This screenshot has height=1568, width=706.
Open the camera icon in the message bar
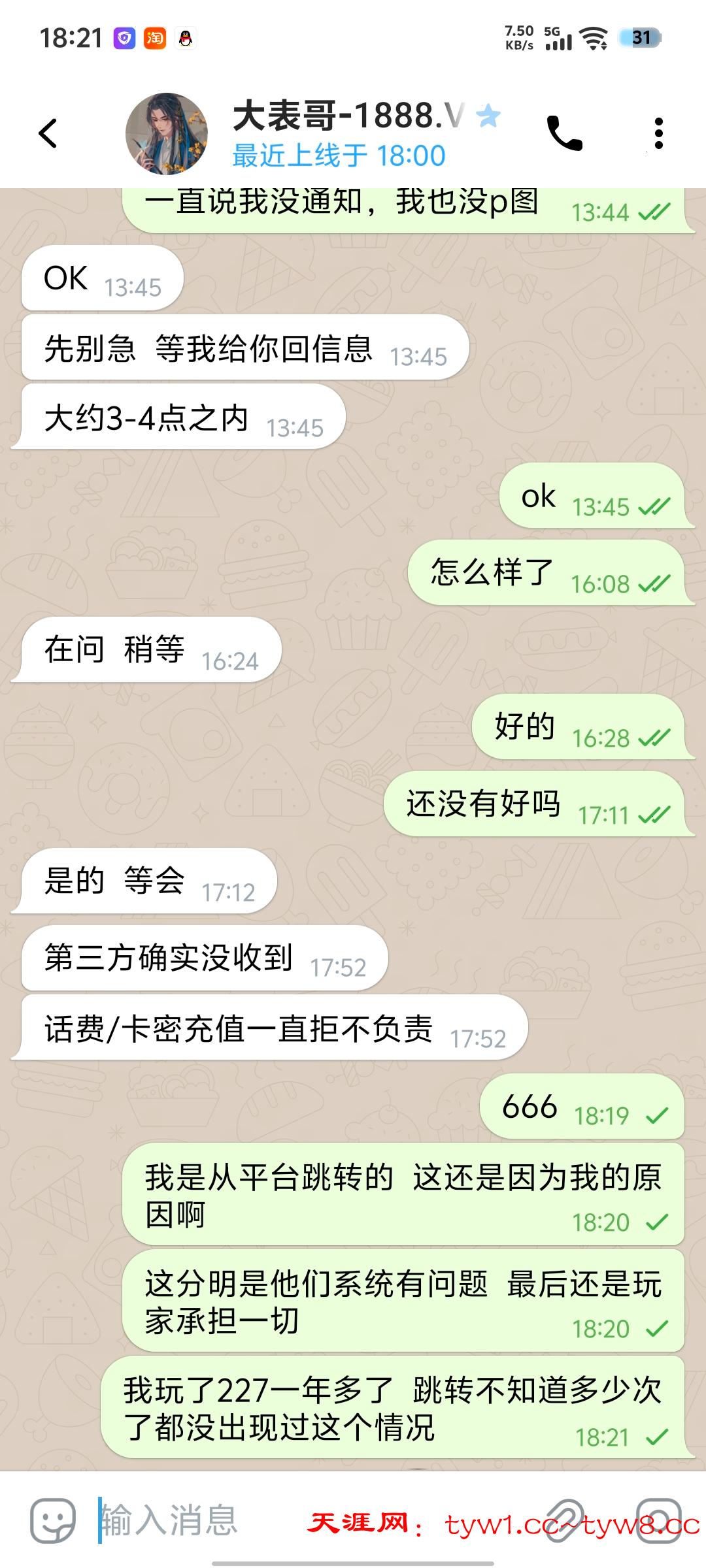tap(659, 1521)
